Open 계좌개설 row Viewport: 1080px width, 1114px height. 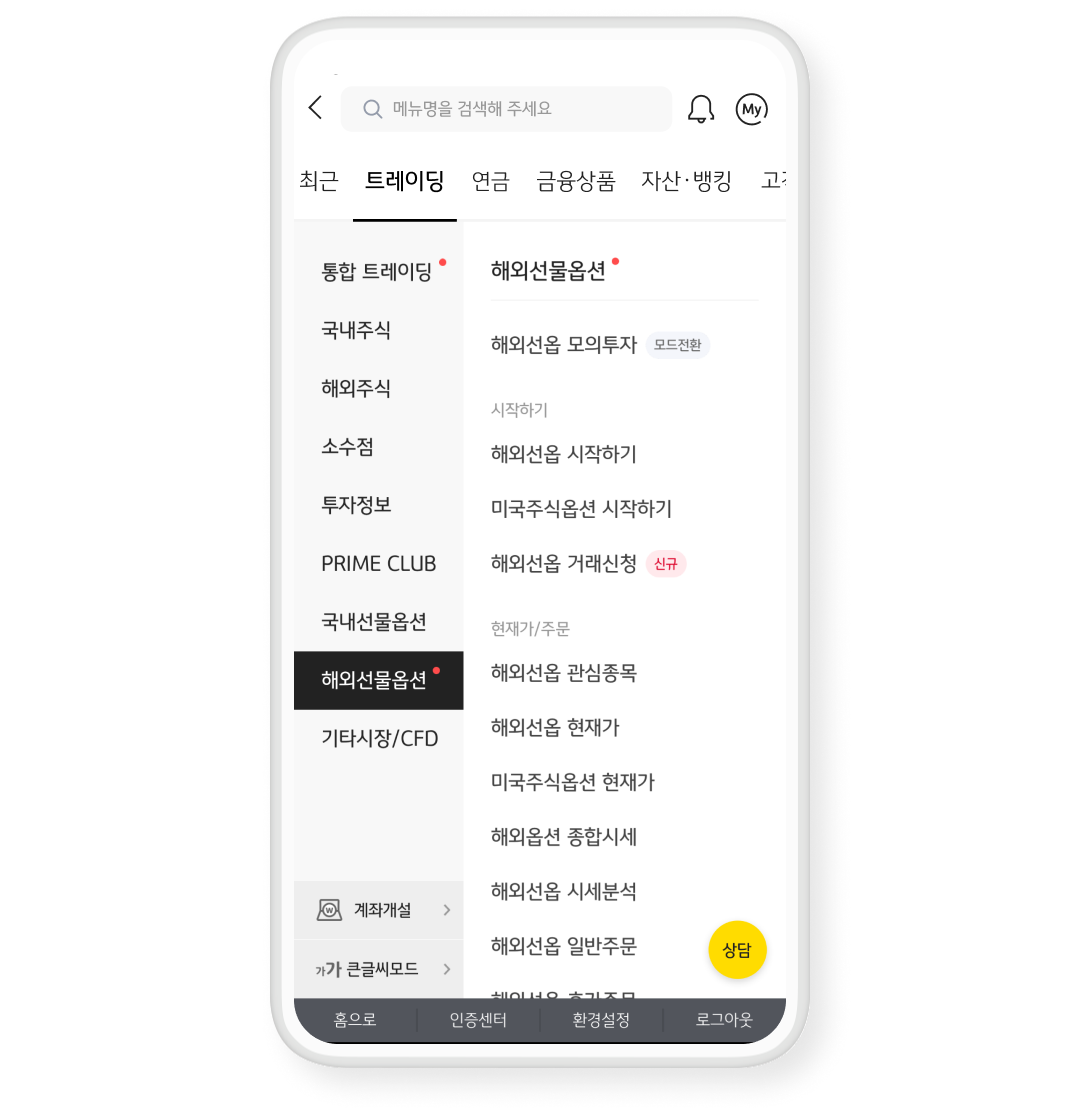pos(379,910)
